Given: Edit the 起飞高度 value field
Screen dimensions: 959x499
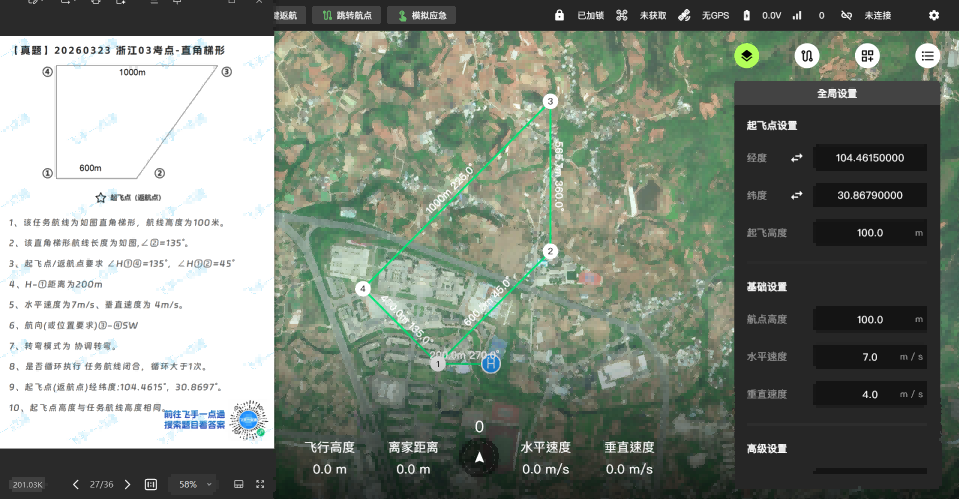Looking at the screenshot, I should 869,233.
